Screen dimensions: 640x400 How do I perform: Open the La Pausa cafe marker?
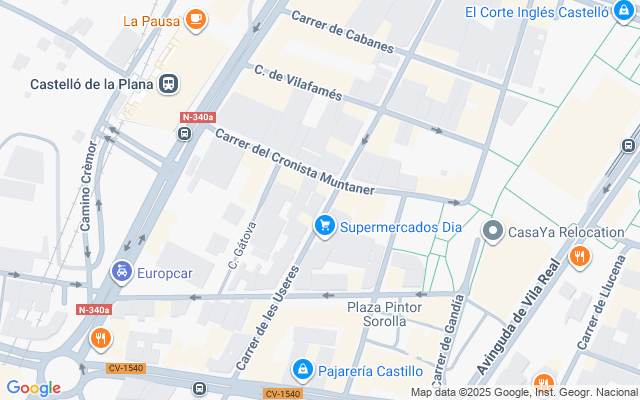pyautogui.click(x=196, y=18)
